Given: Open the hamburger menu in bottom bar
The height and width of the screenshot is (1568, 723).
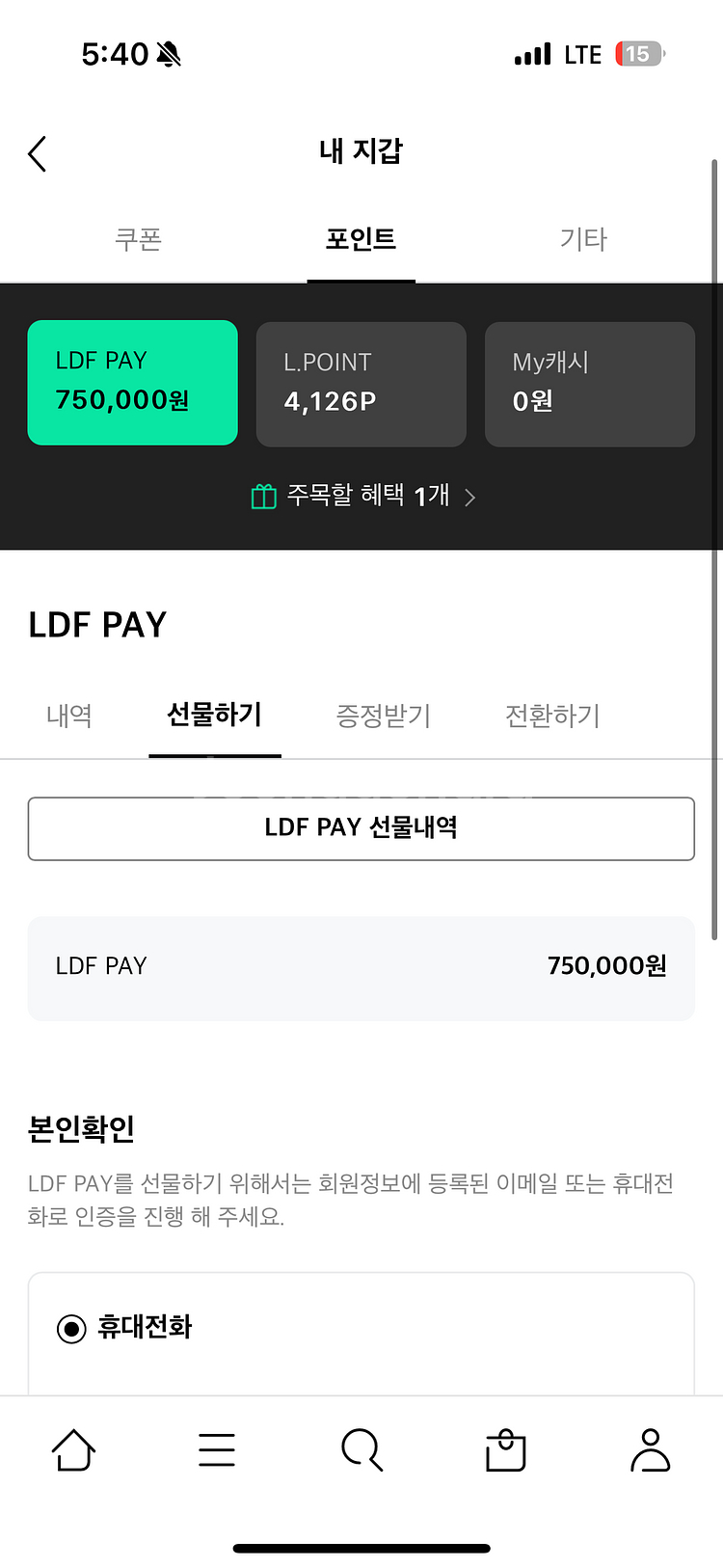Looking at the screenshot, I should coord(217,1450).
